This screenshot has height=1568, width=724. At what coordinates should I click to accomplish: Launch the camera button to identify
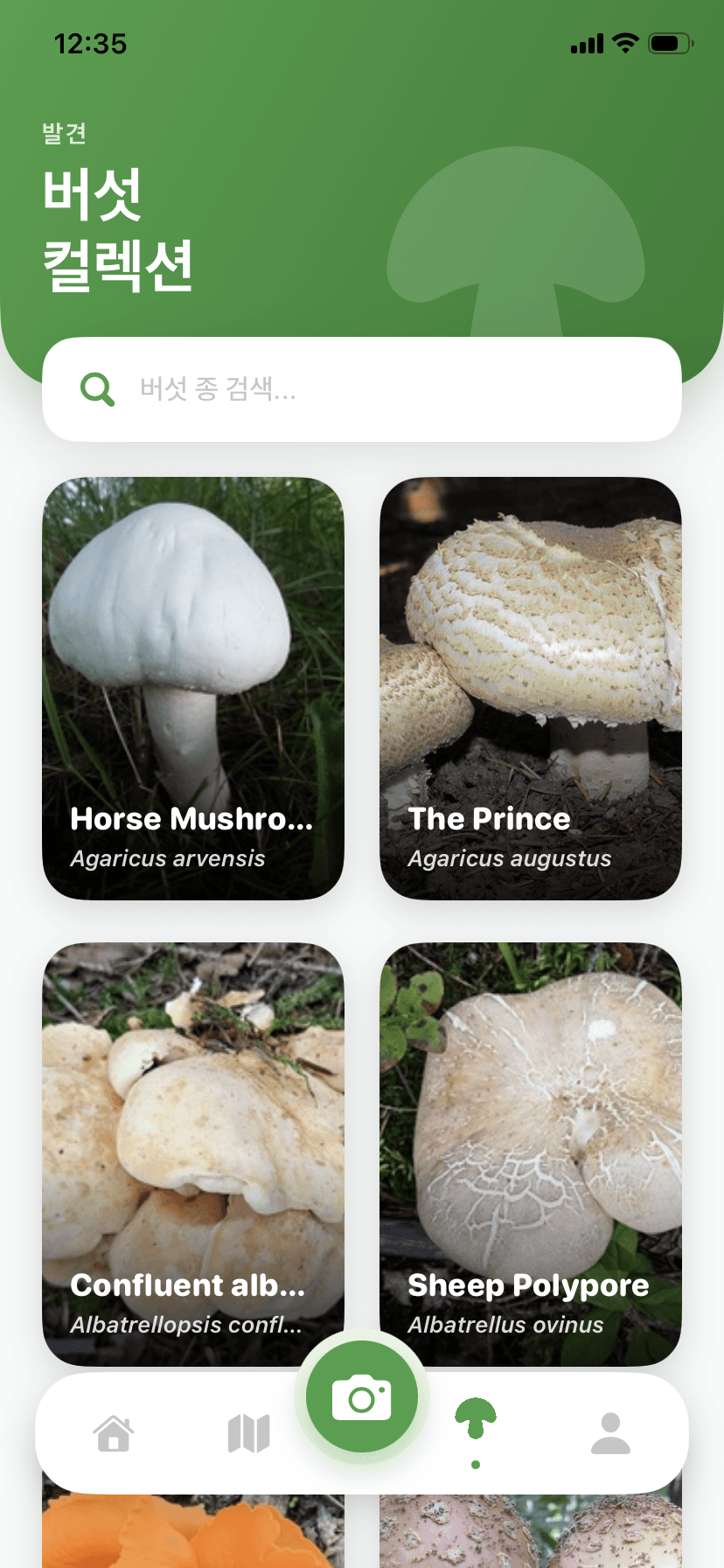(362, 1396)
